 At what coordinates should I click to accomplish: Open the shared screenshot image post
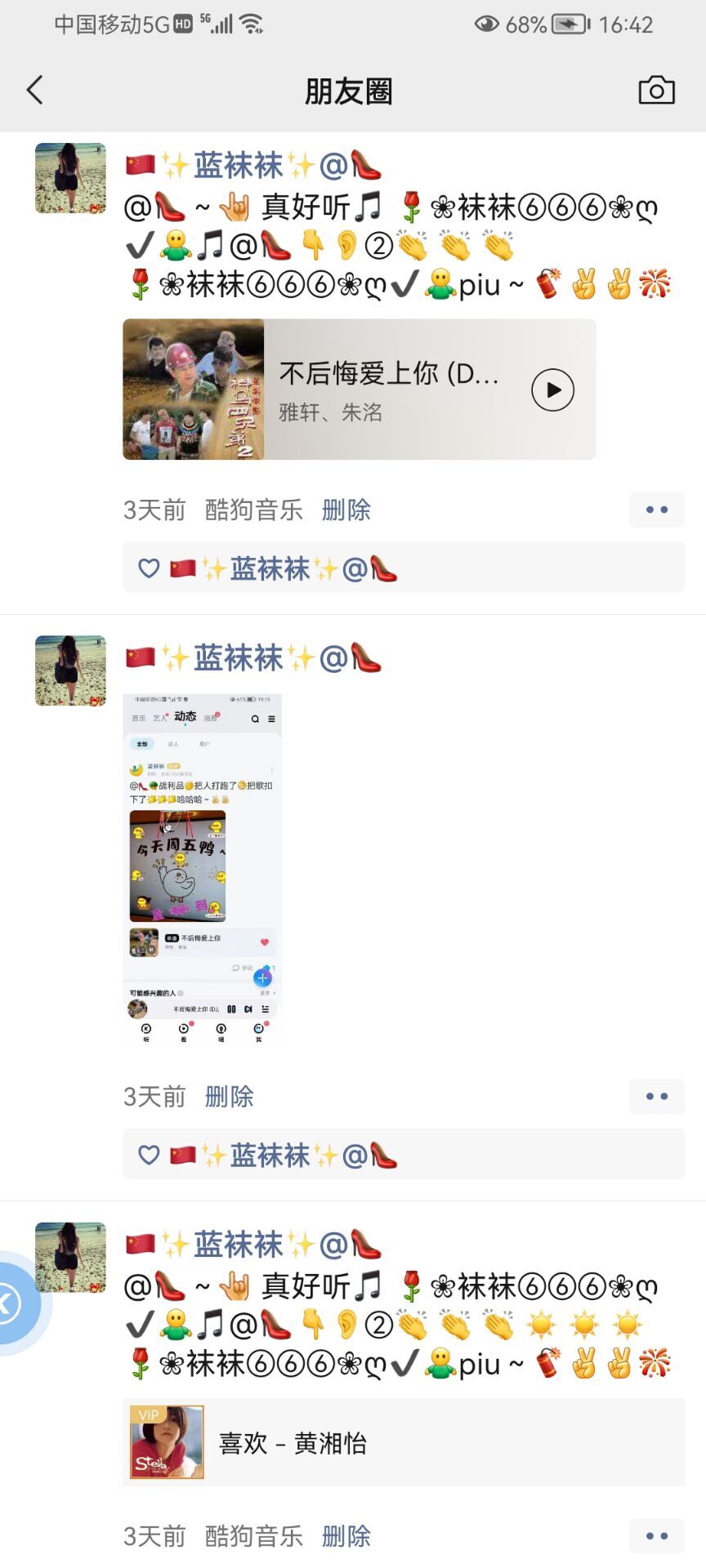[202, 871]
